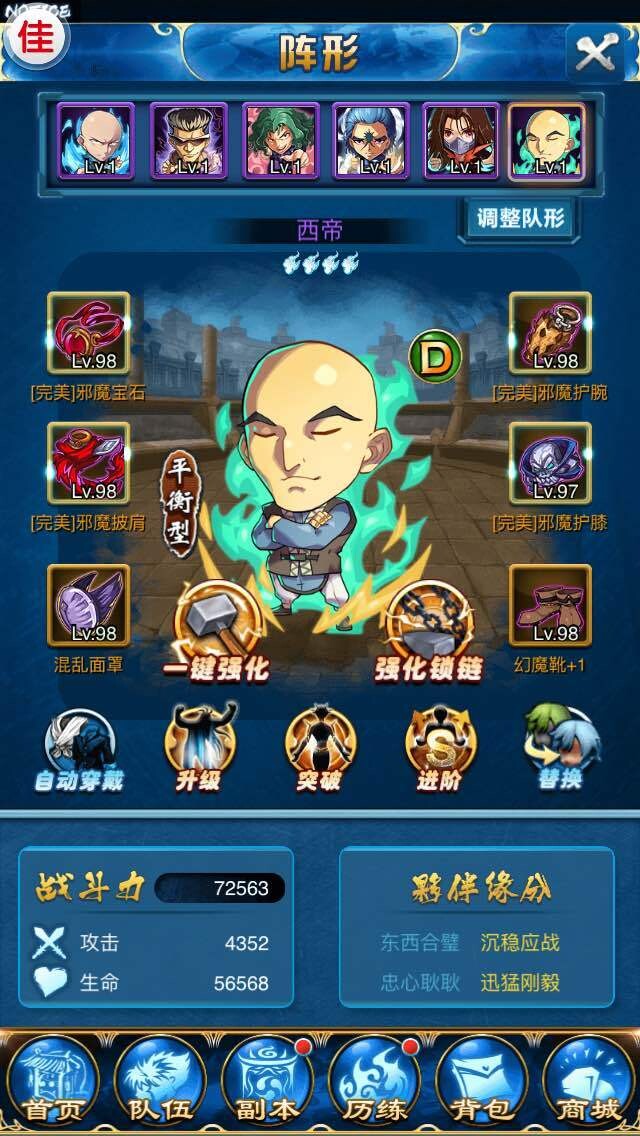The height and width of the screenshot is (1136, 640).
Task: Tap 自动穿戴 auto-equip button
Action: (79, 749)
